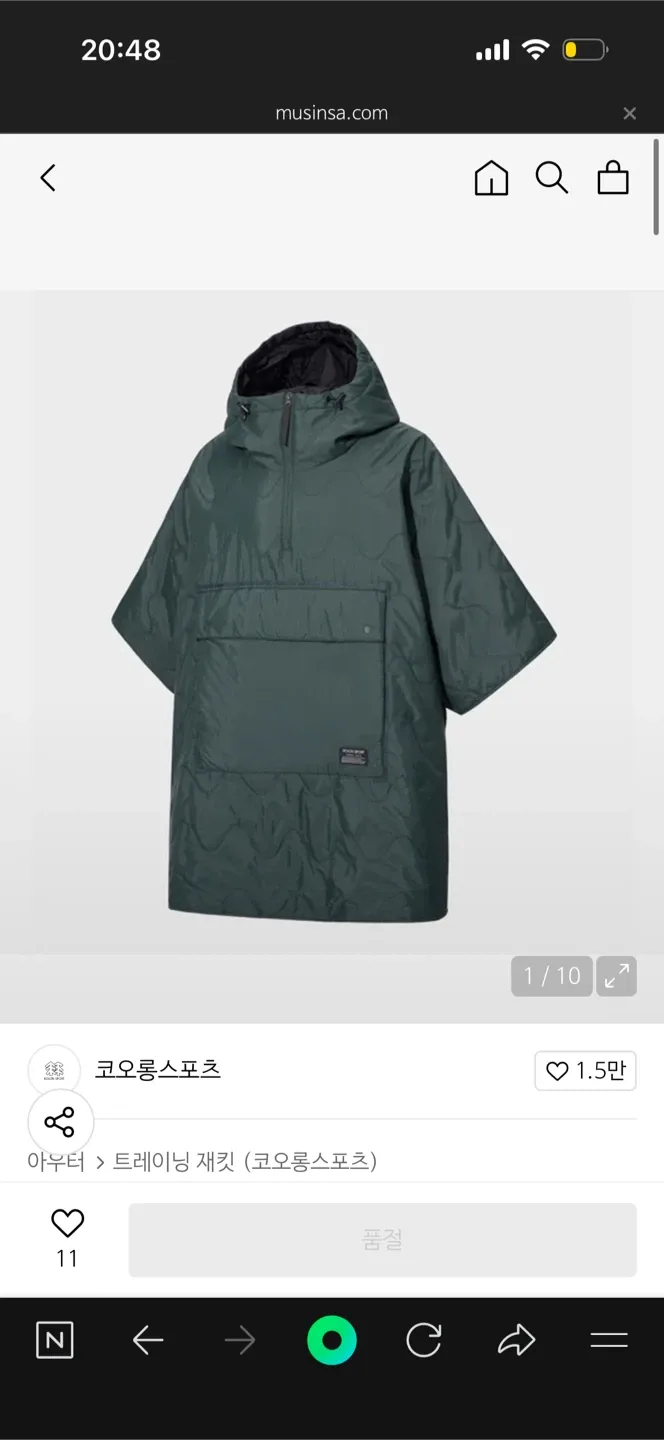
Task: Open the 트레이닝 재킷 category link
Action: click(244, 1161)
